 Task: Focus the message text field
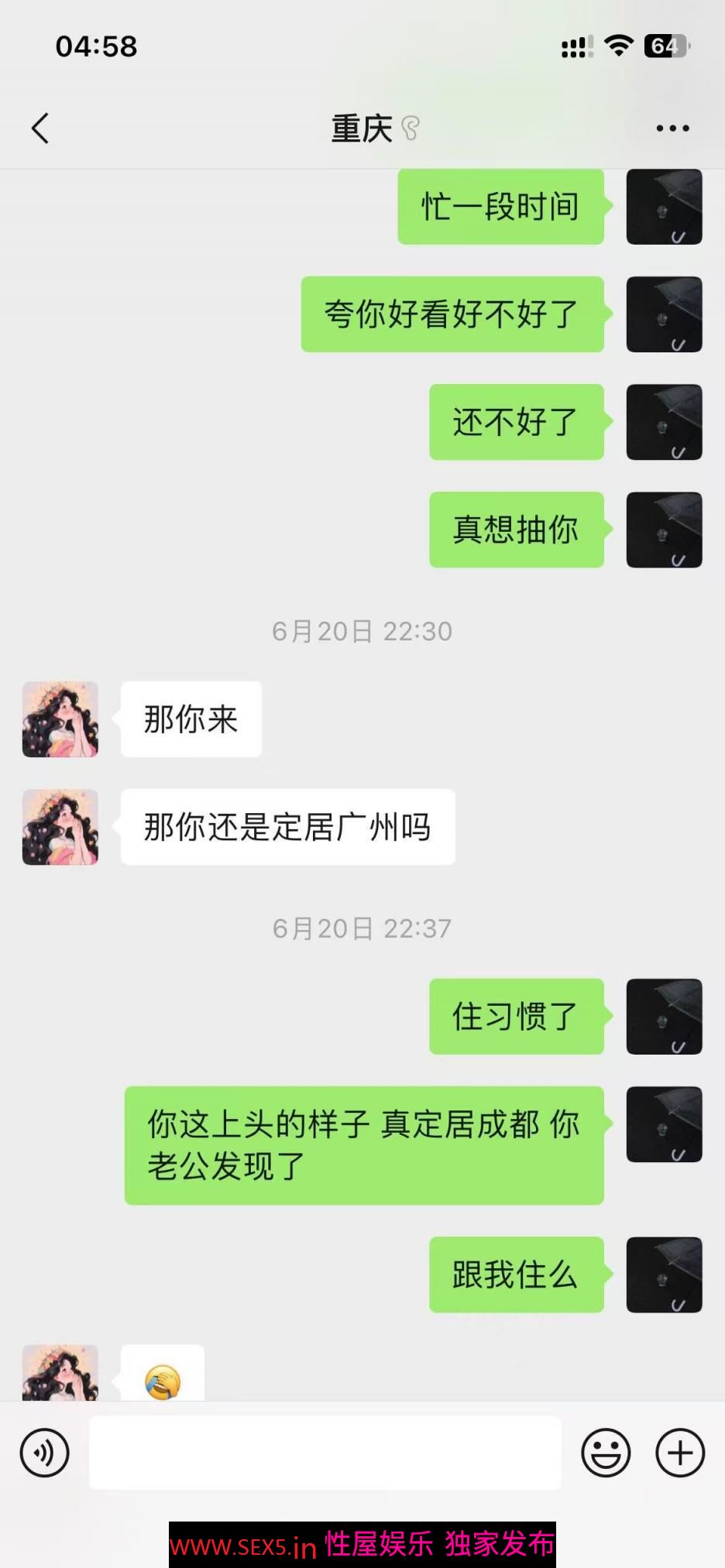pyautogui.click(x=325, y=1452)
